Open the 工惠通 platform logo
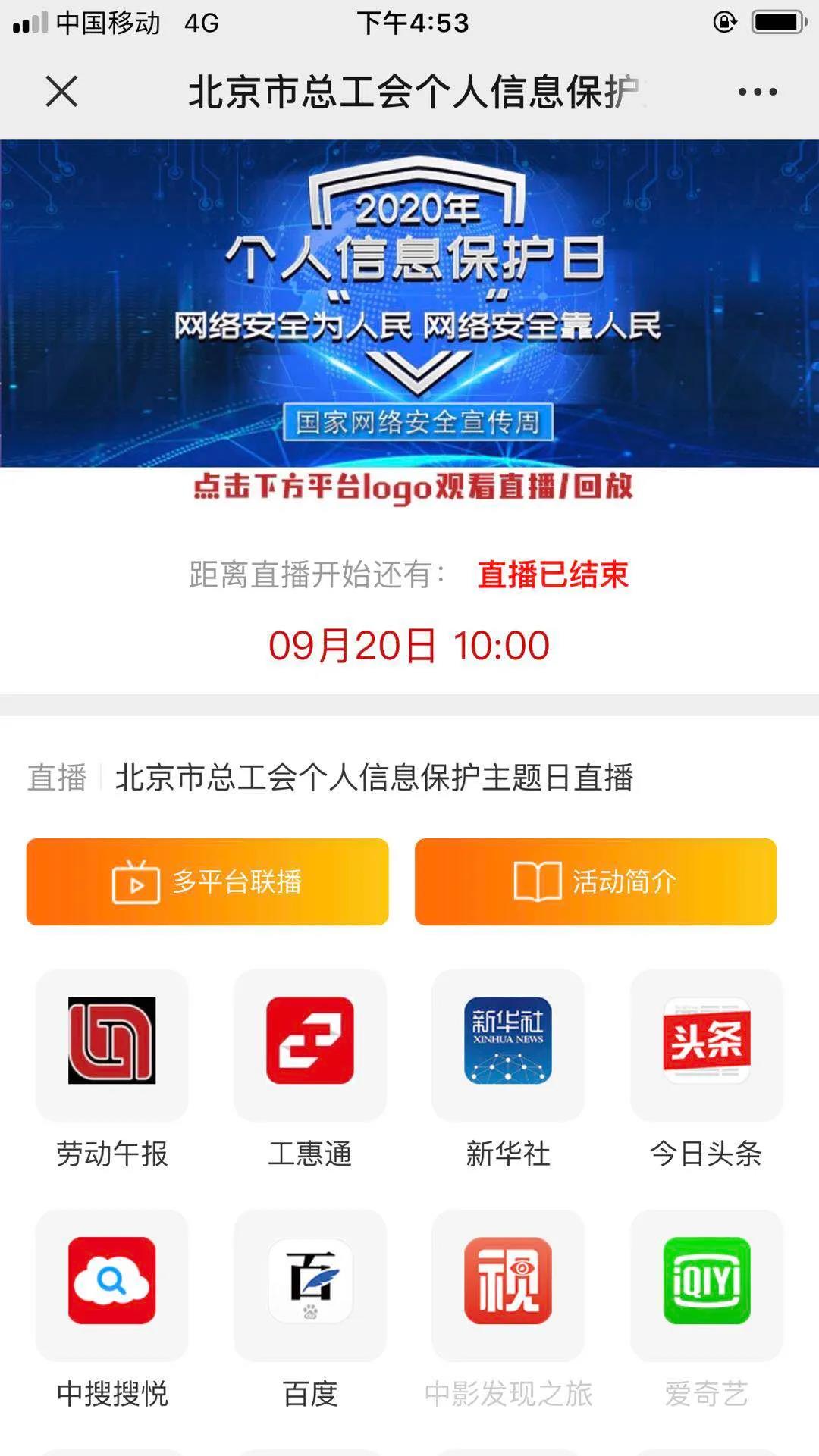 (x=310, y=1040)
